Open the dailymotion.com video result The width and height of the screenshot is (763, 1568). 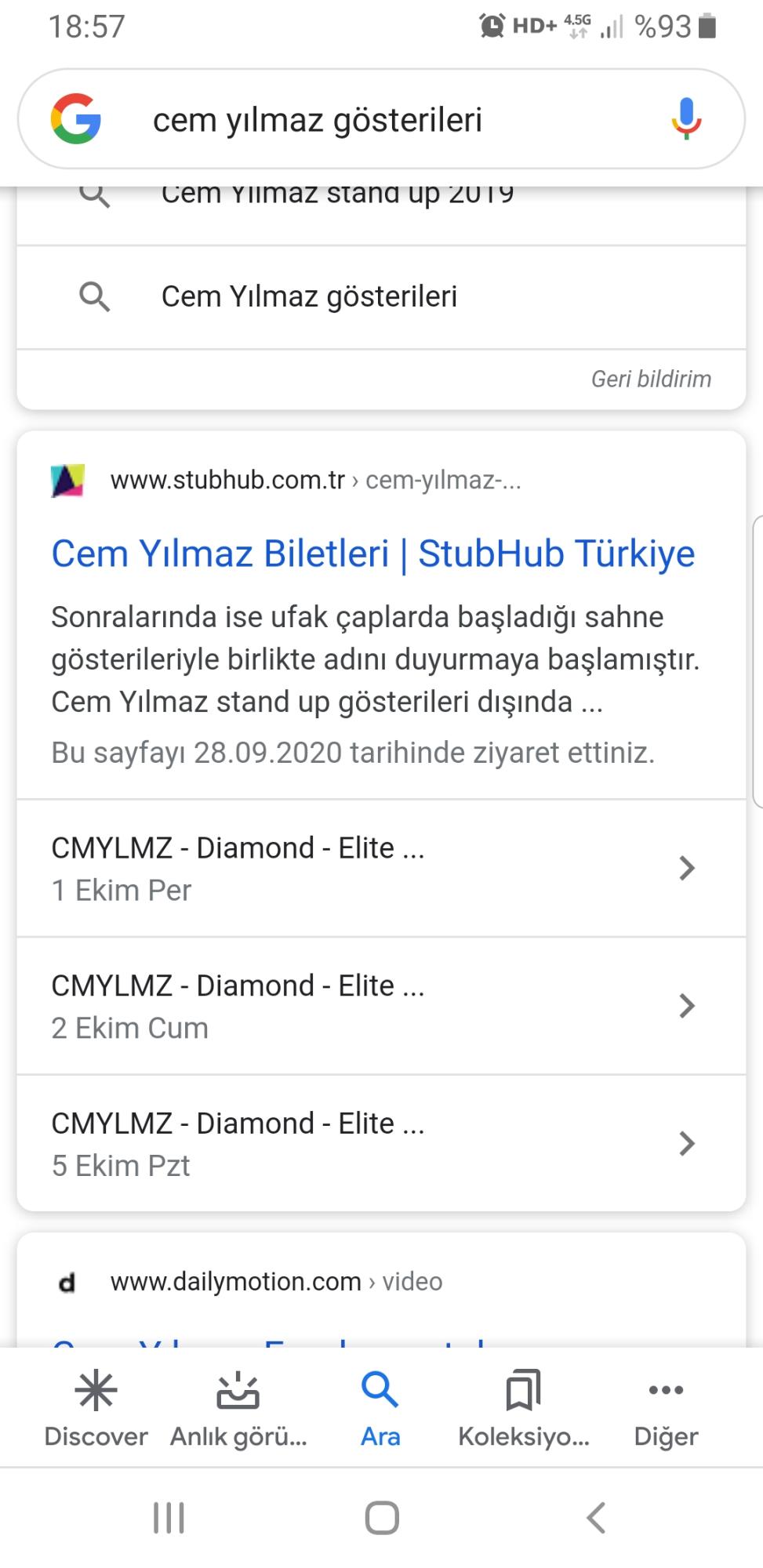pos(276,1282)
